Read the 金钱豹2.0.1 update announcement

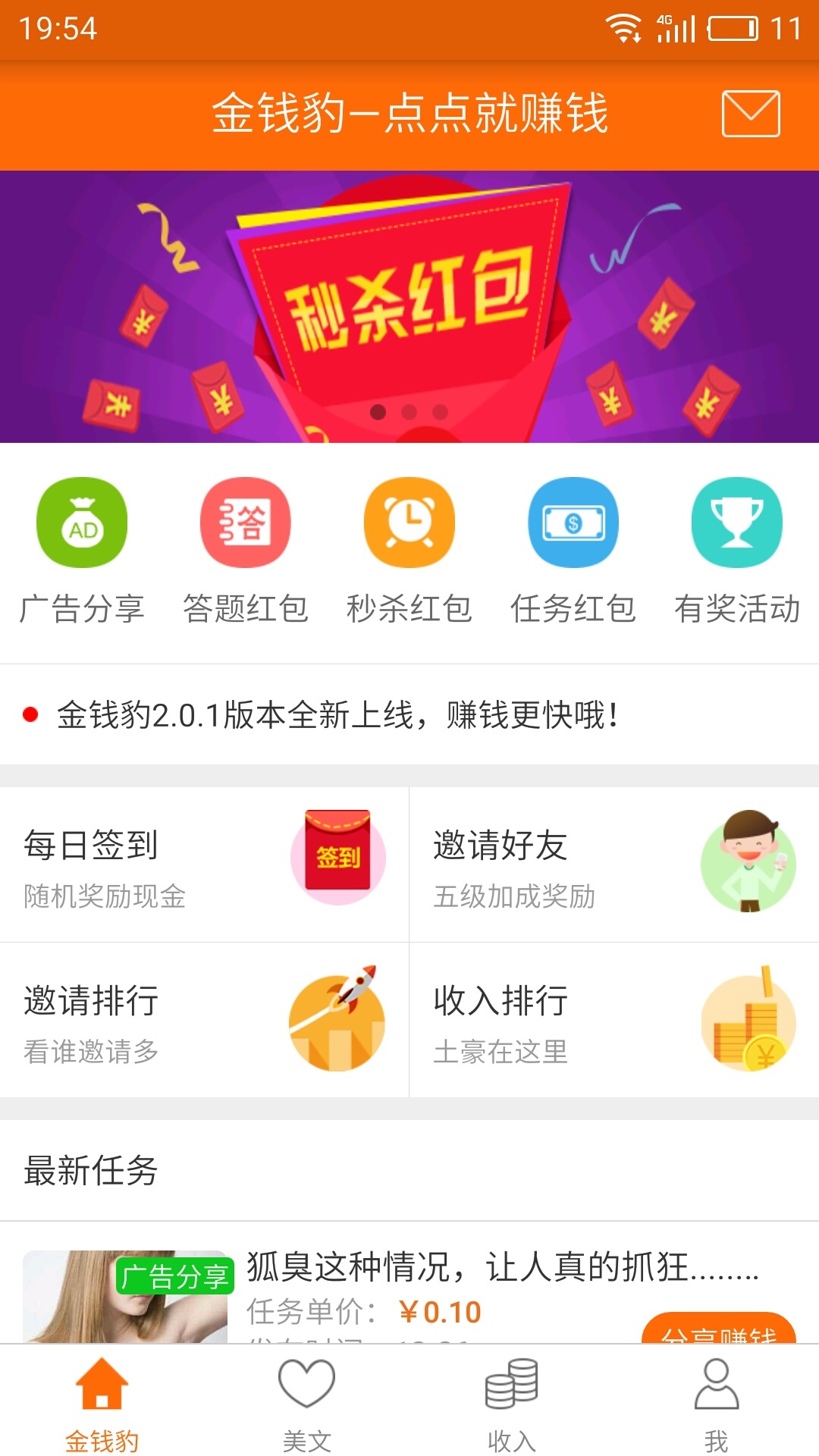click(337, 714)
